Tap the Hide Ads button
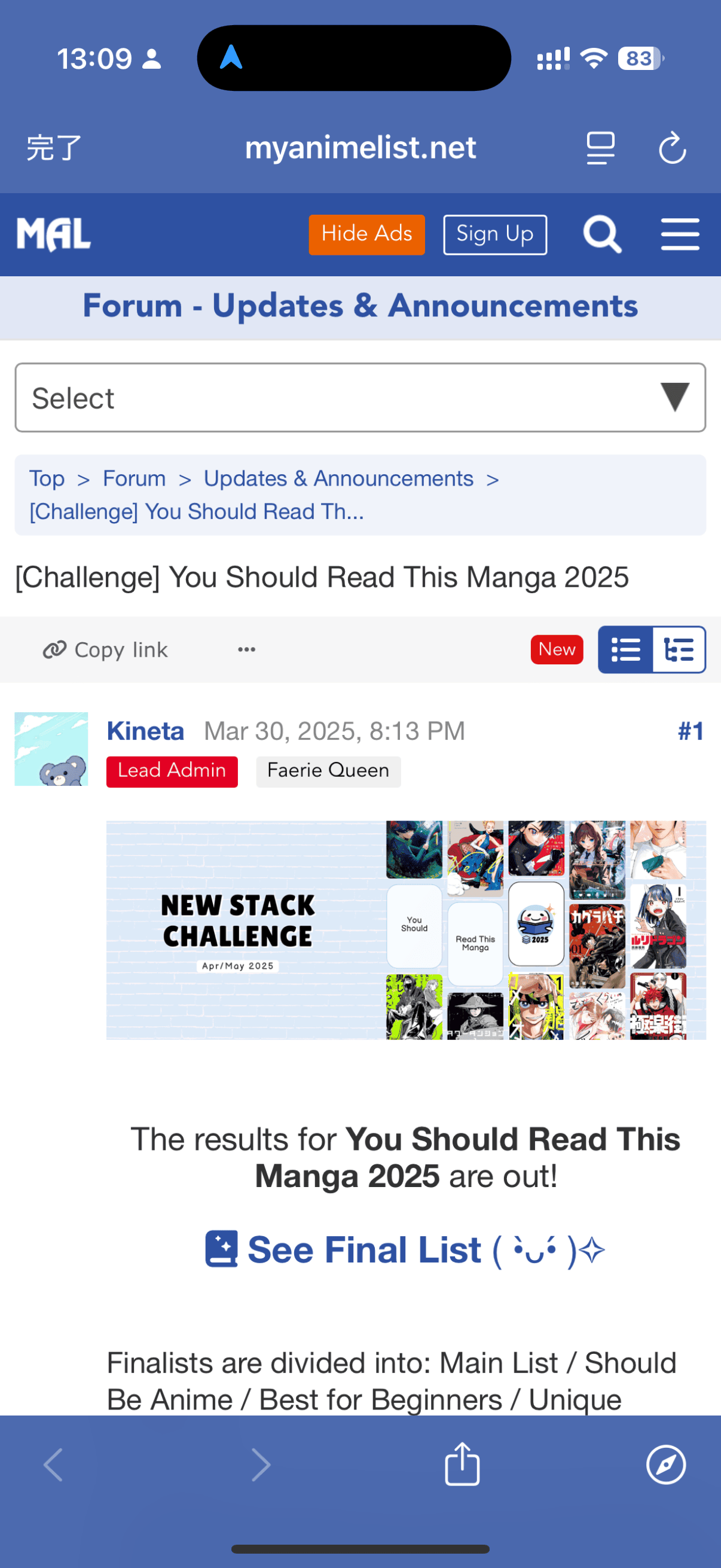The image size is (721, 1568). tap(366, 234)
